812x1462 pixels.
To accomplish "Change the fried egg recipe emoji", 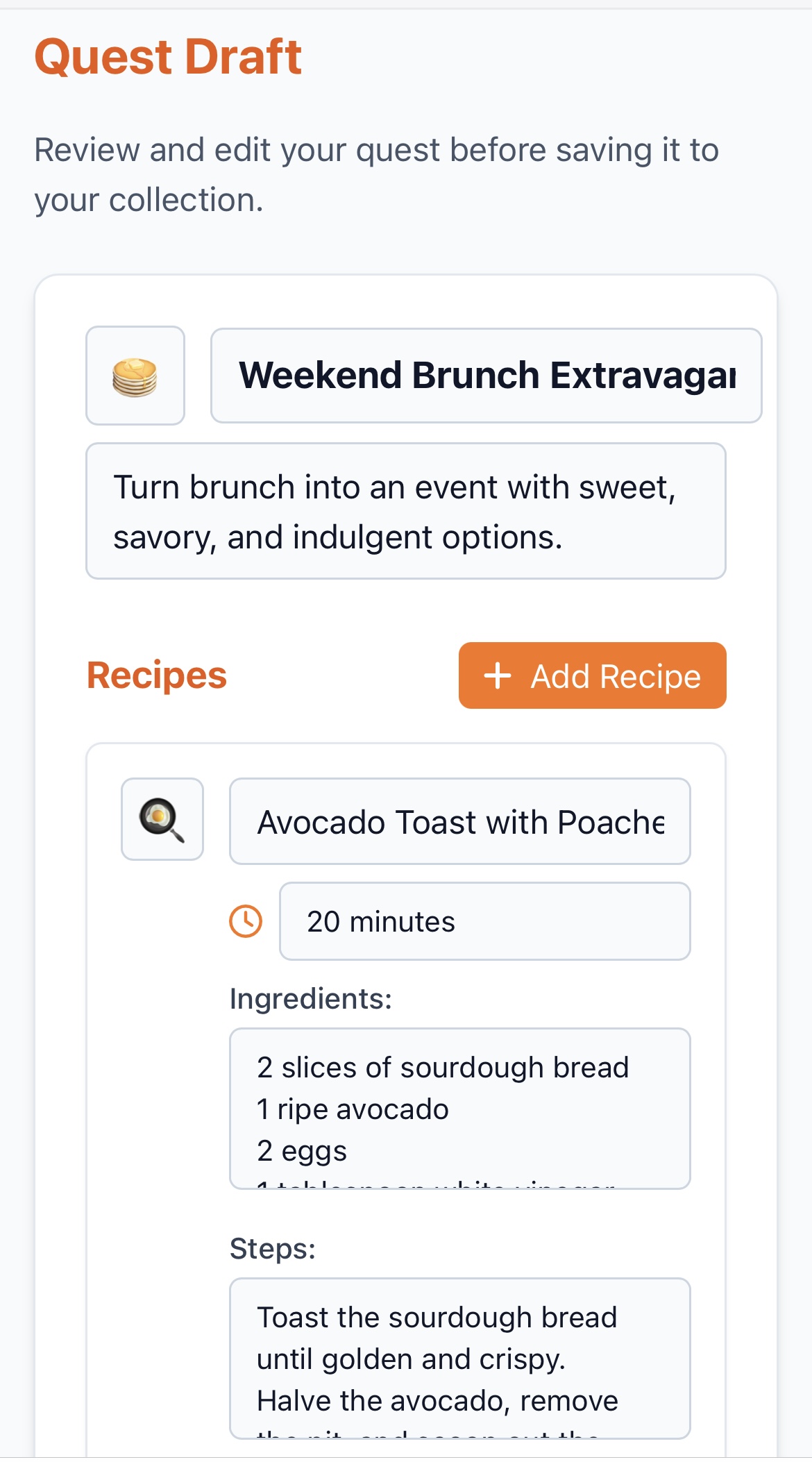I will click(x=162, y=819).
